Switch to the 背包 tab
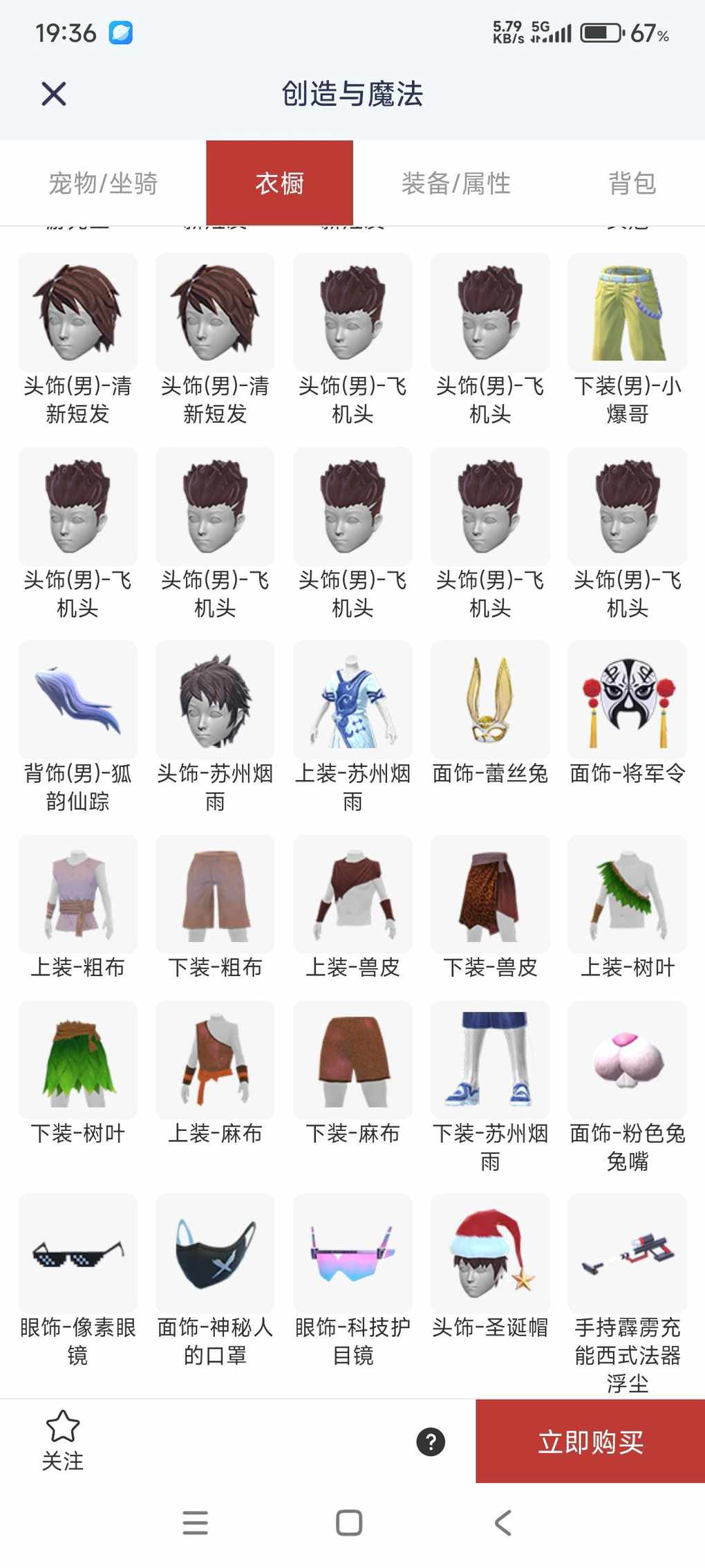The height and width of the screenshot is (1568, 705). coord(632,183)
